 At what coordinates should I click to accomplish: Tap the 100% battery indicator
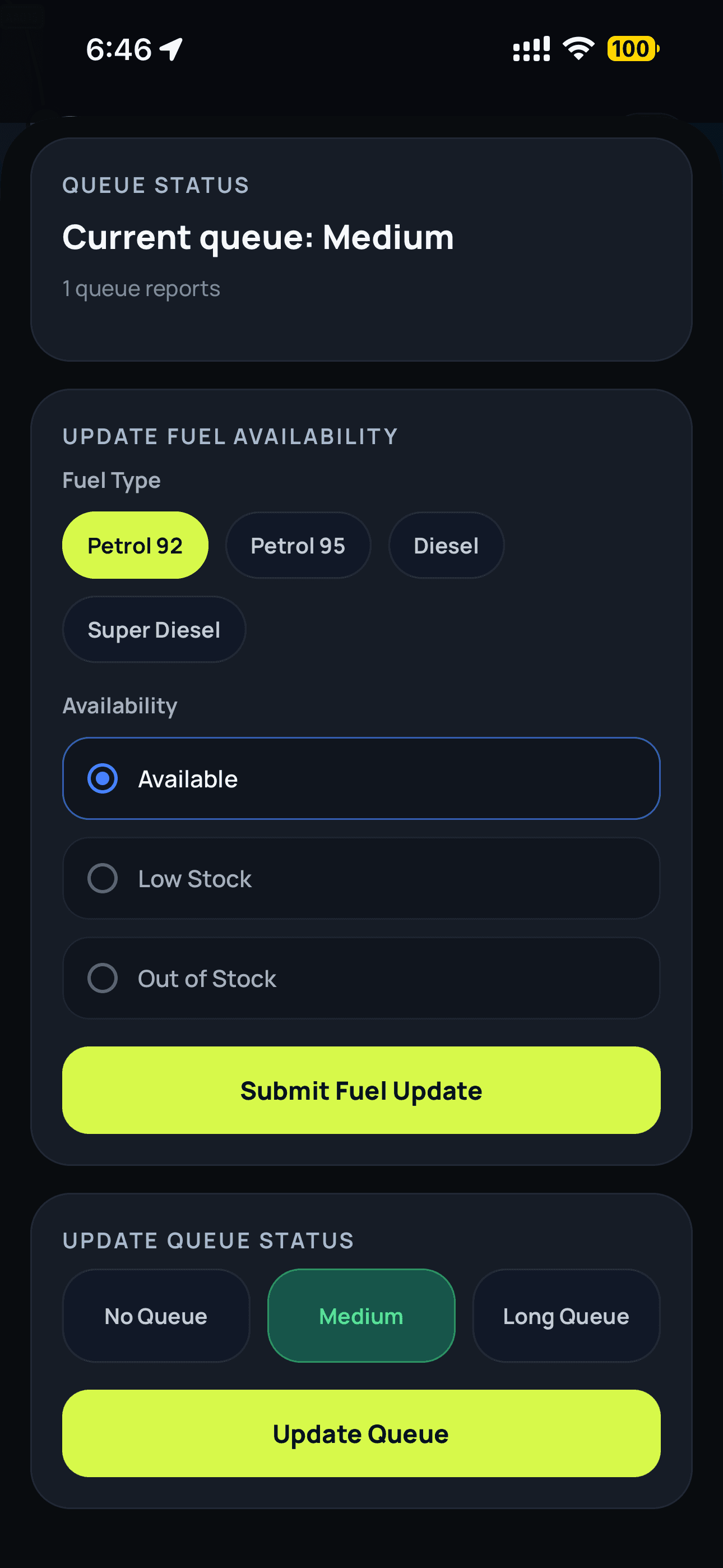(632, 50)
